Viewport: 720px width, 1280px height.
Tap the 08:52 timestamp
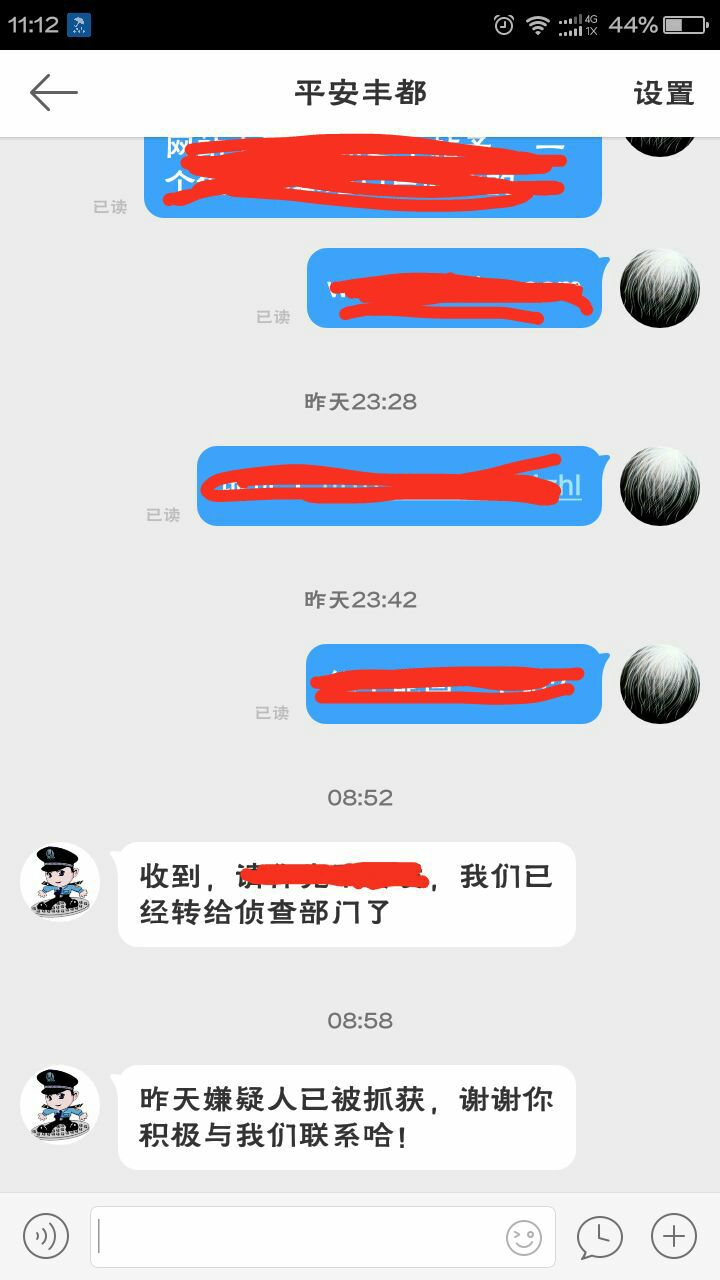click(359, 797)
